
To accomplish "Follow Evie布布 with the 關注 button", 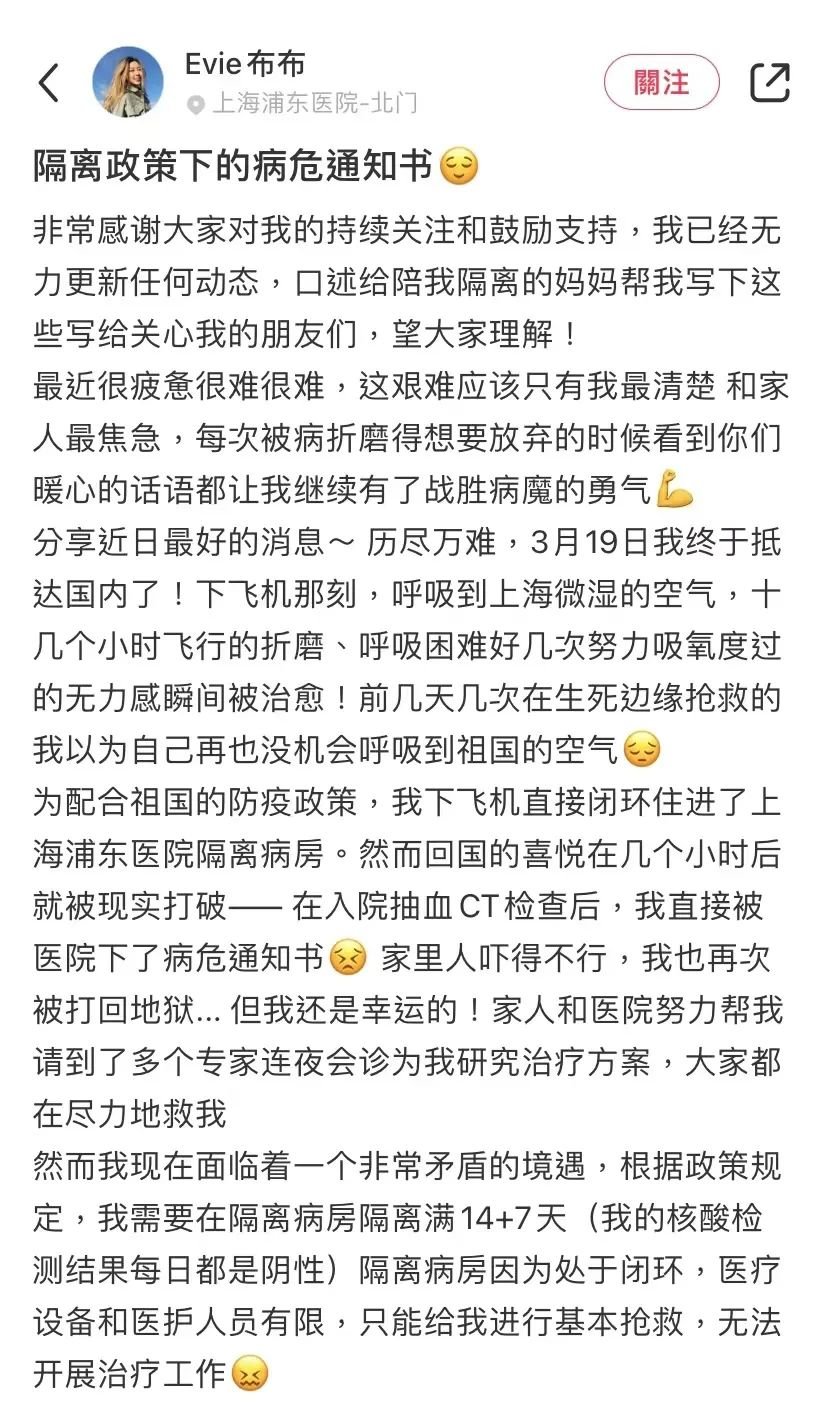I will [661, 82].
